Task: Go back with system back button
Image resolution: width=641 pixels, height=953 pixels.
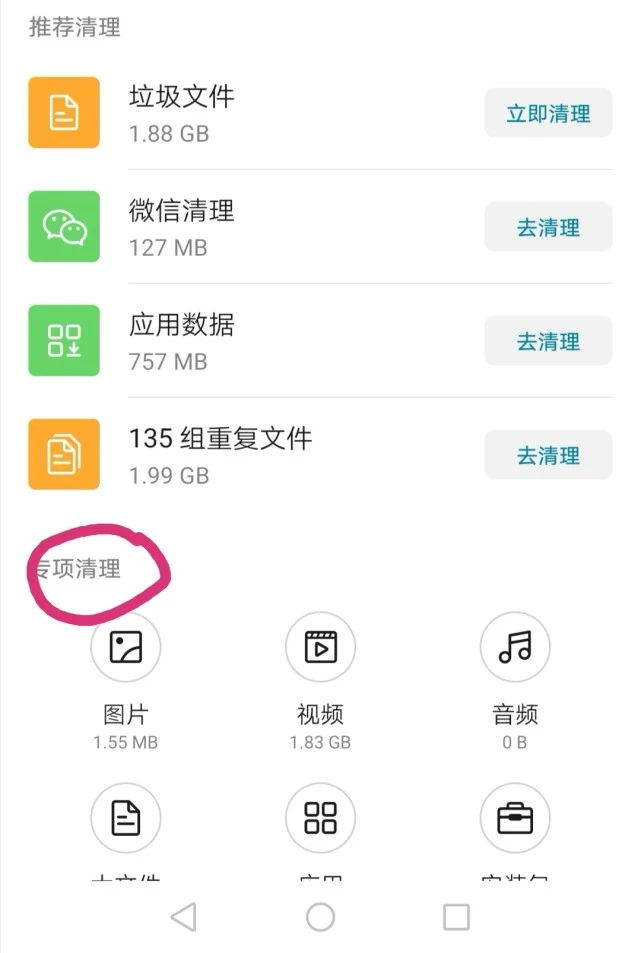Action: coord(183,916)
